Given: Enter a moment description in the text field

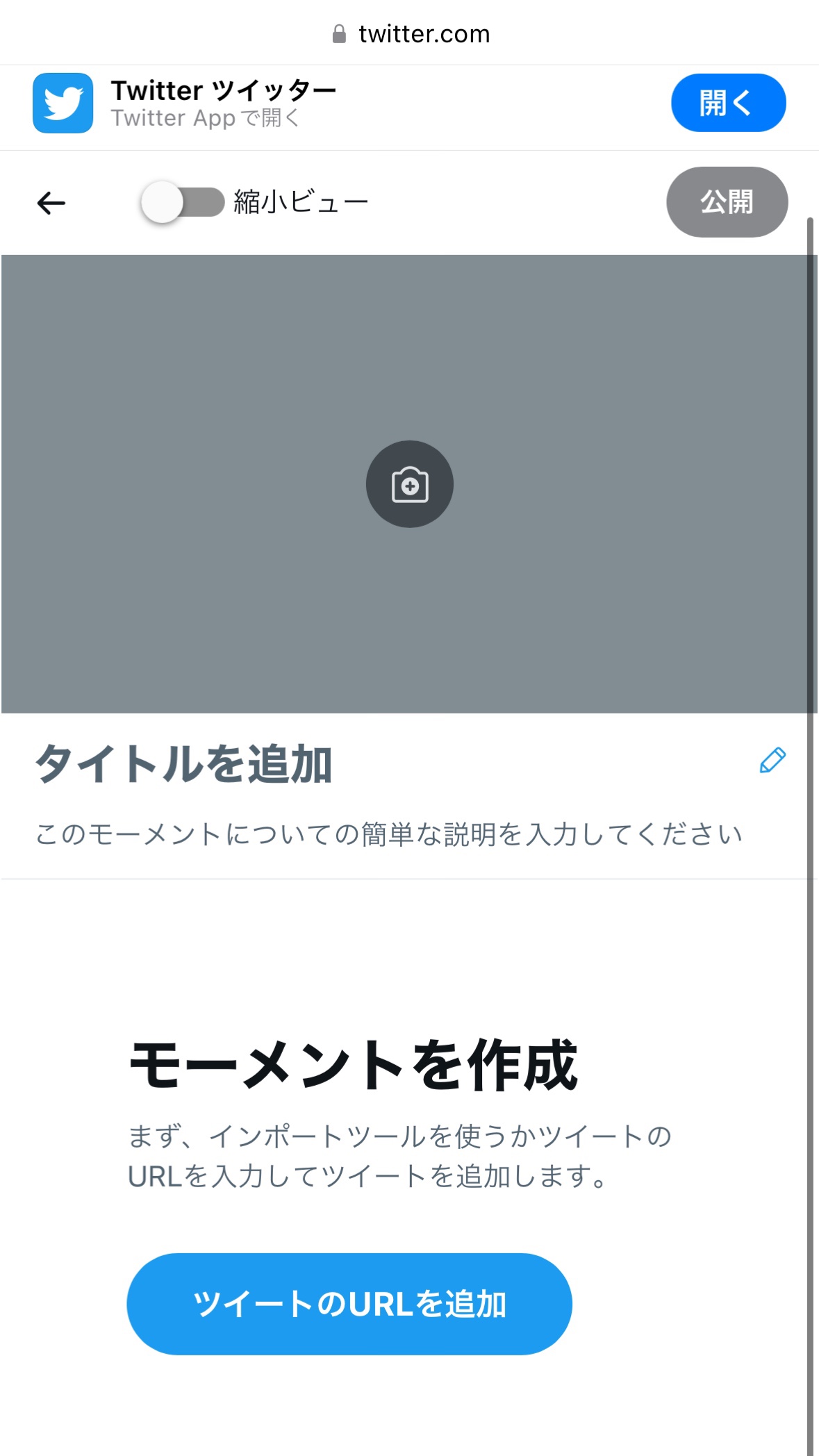Looking at the screenshot, I should (389, 834).
